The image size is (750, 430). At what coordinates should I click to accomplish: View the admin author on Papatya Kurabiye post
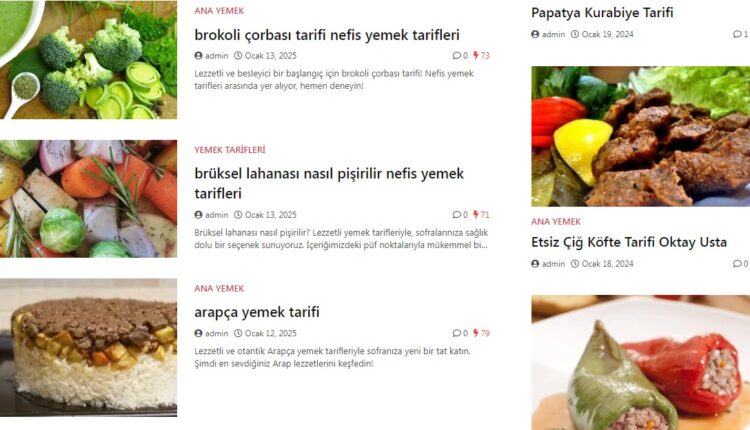[x=553, y=35]
